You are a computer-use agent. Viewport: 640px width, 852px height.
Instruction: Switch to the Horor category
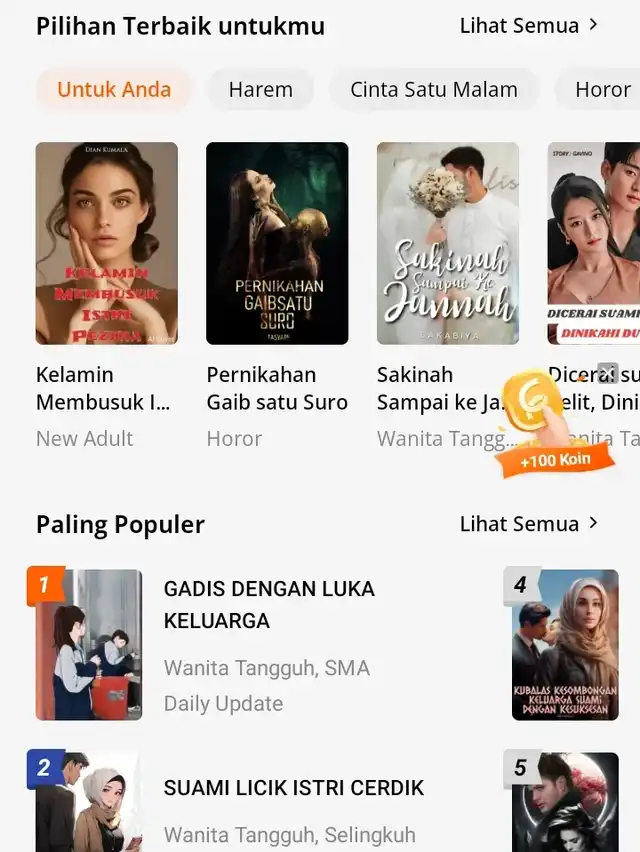coord(602,89)
